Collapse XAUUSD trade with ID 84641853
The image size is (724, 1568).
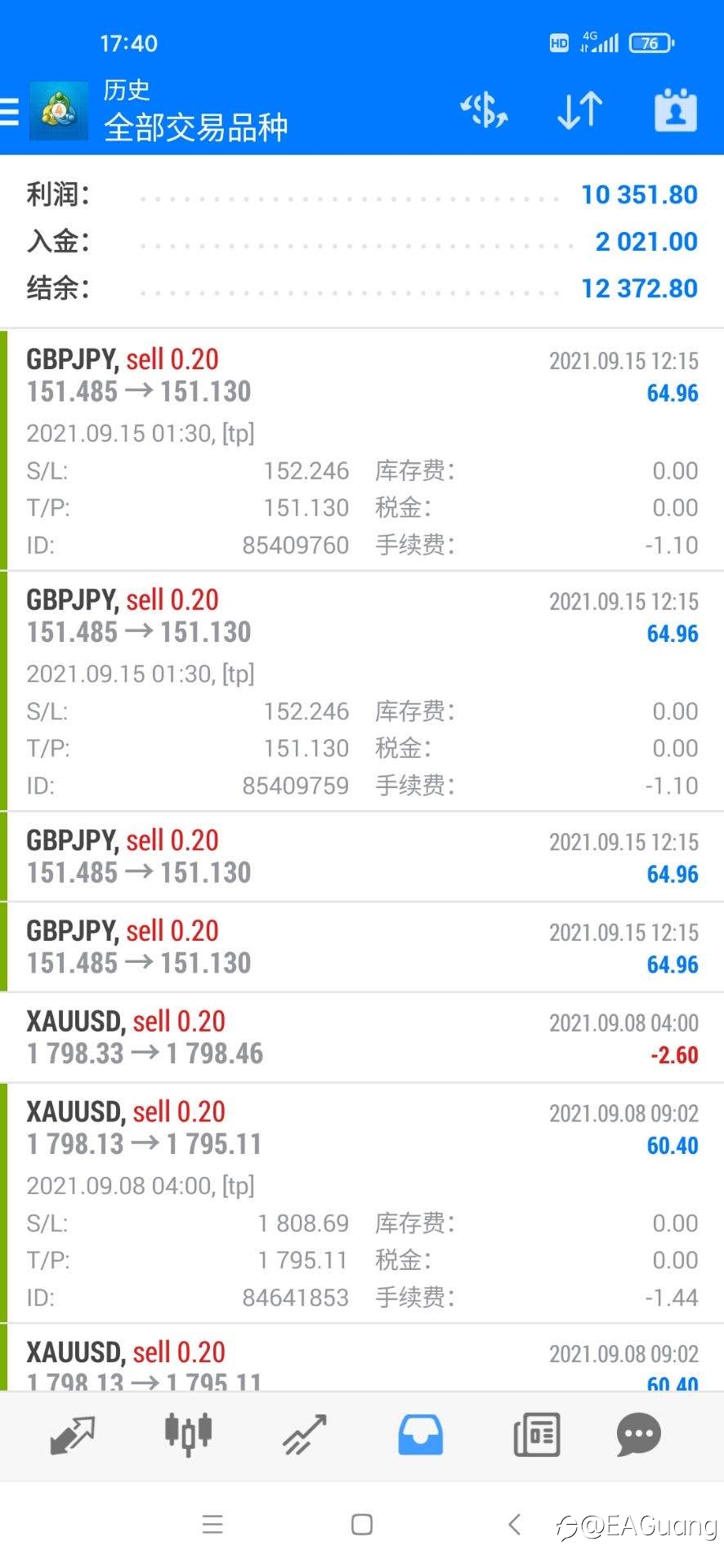click(362, 1203)
